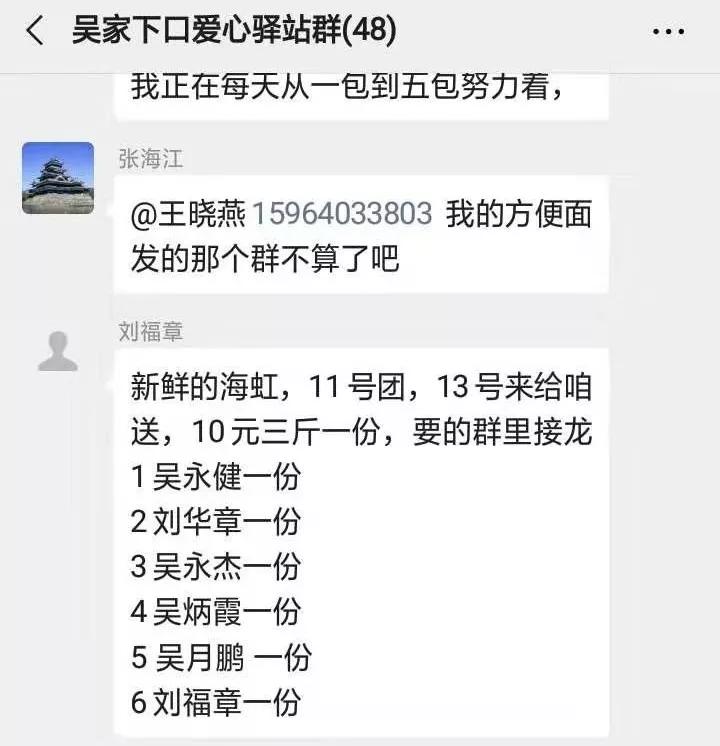Tap the line 3吴永杰一份
720x746 pixels.
(205, 567)
